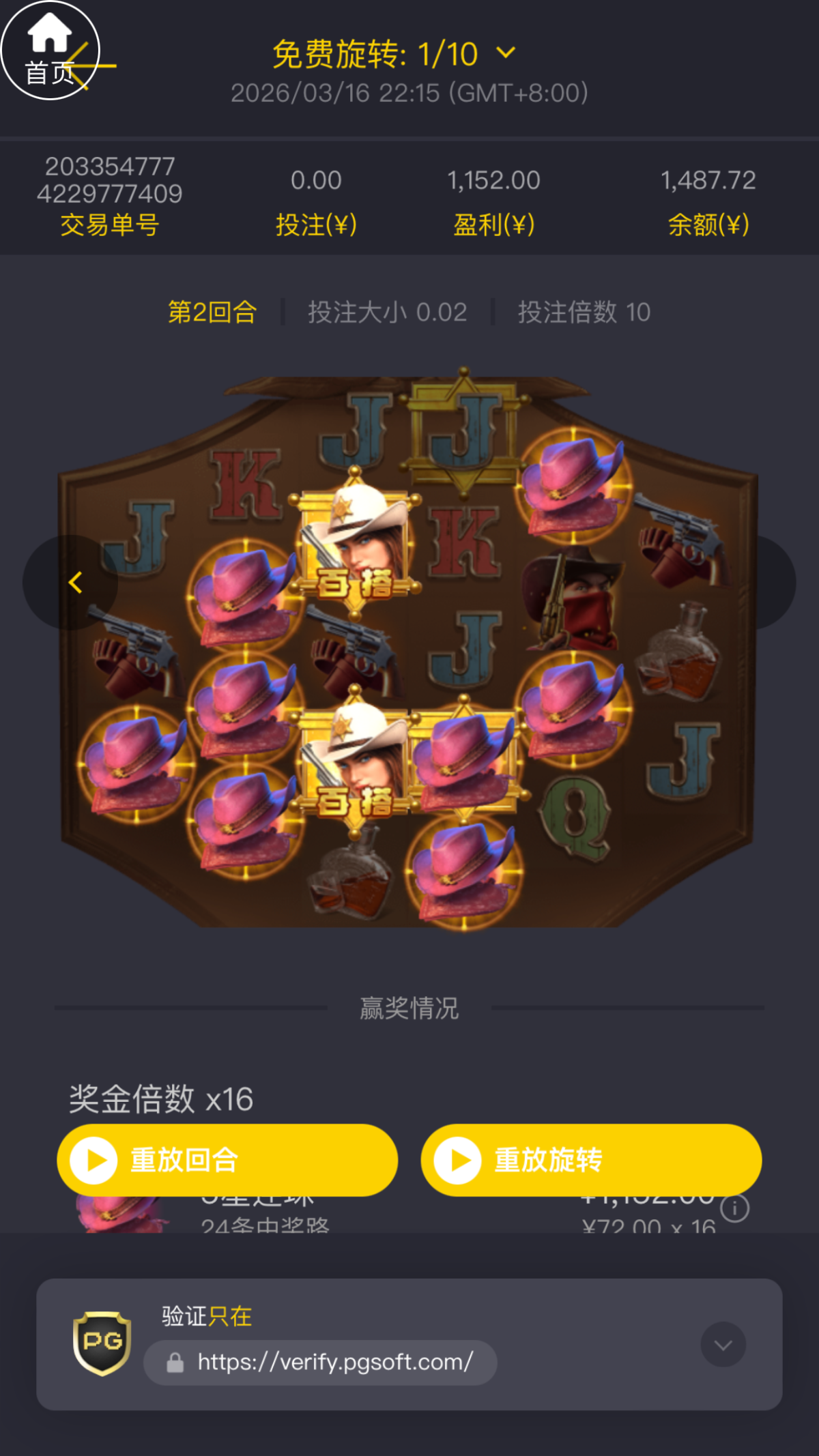Replay this round with 重放回合
Viewport: 819px width, 1456px height.
click(x=227, y=1160)
